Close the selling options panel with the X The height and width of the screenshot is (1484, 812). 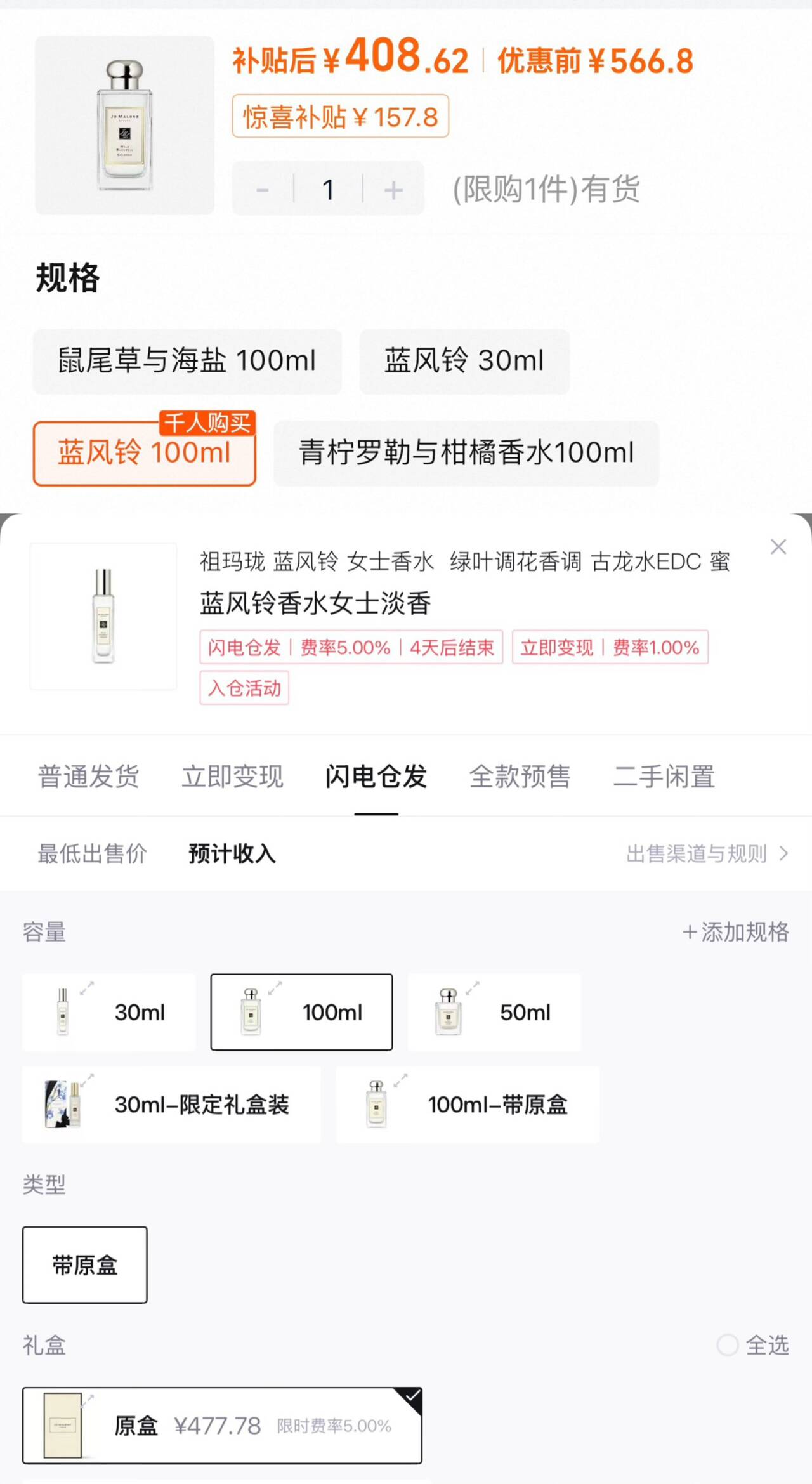pos(779,547)
